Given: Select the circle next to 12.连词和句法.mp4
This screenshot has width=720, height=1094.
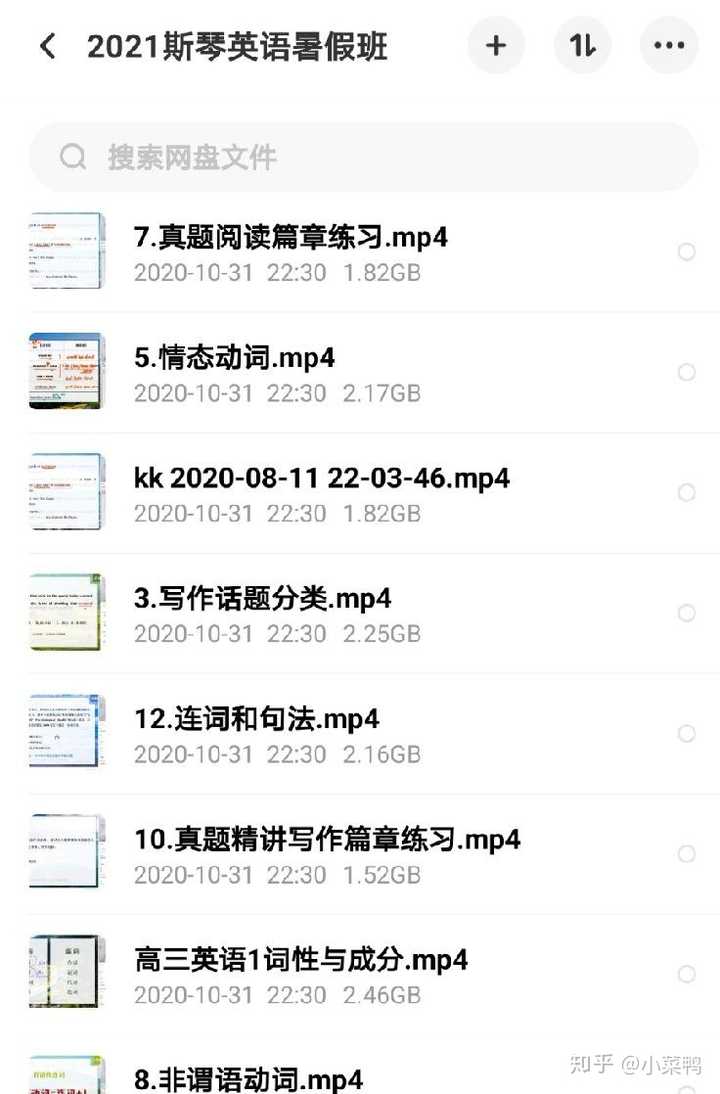Looking at the screenshot, I should pyautogui.click(x=686, y=732).
